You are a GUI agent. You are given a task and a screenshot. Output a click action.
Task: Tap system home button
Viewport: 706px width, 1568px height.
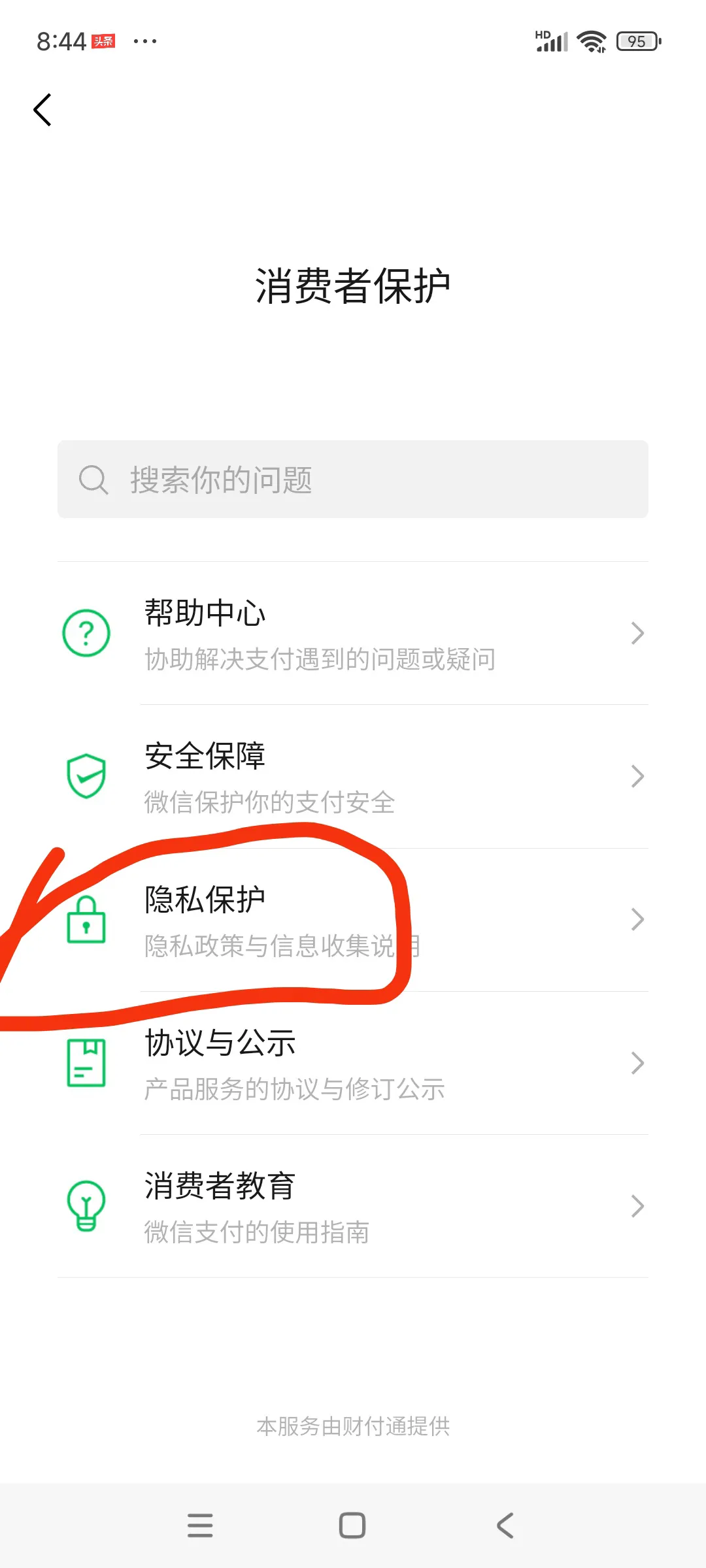coord(352,1526)
